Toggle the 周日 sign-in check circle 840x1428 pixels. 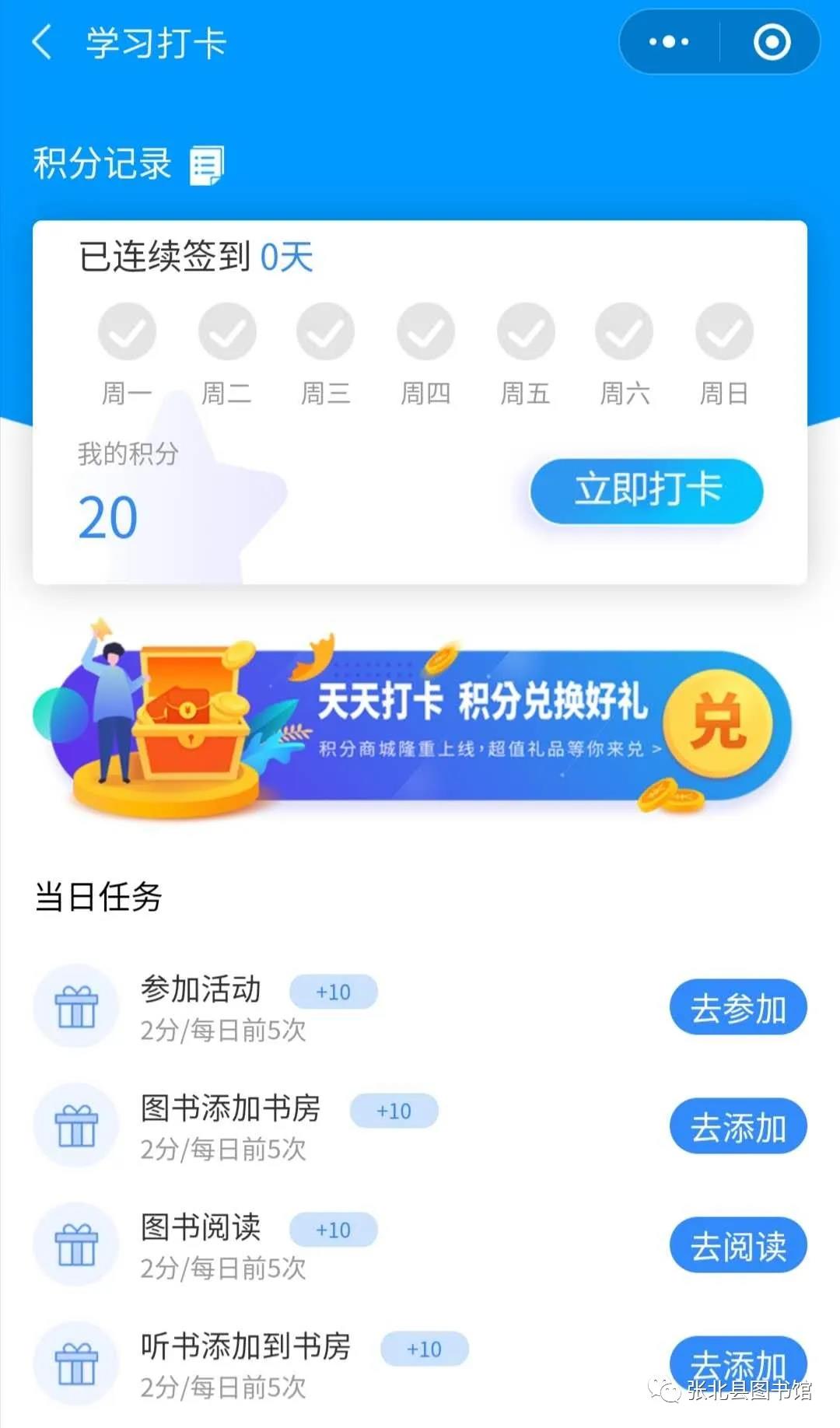(x=724, y=331)
